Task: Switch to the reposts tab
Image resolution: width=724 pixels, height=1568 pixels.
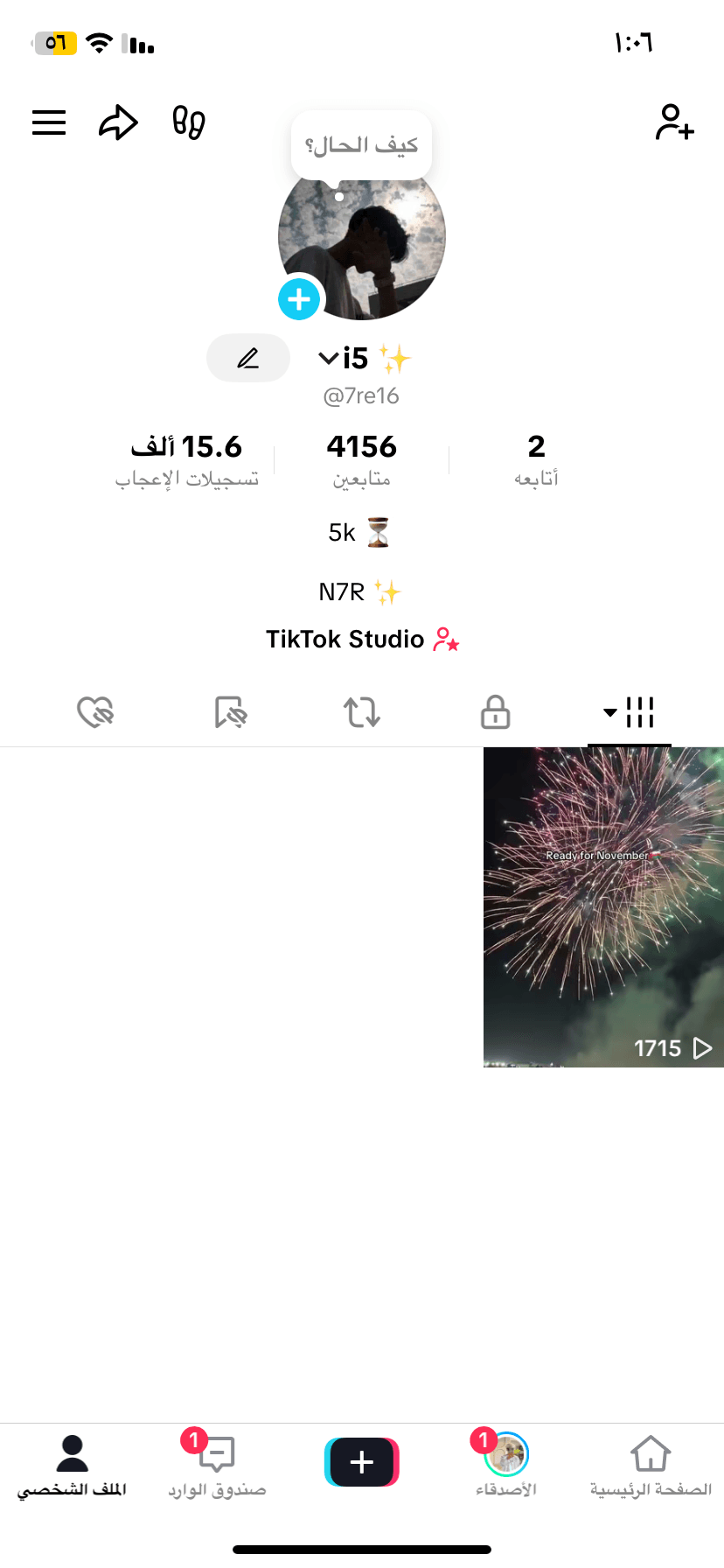Action: (x=361, y=712)
